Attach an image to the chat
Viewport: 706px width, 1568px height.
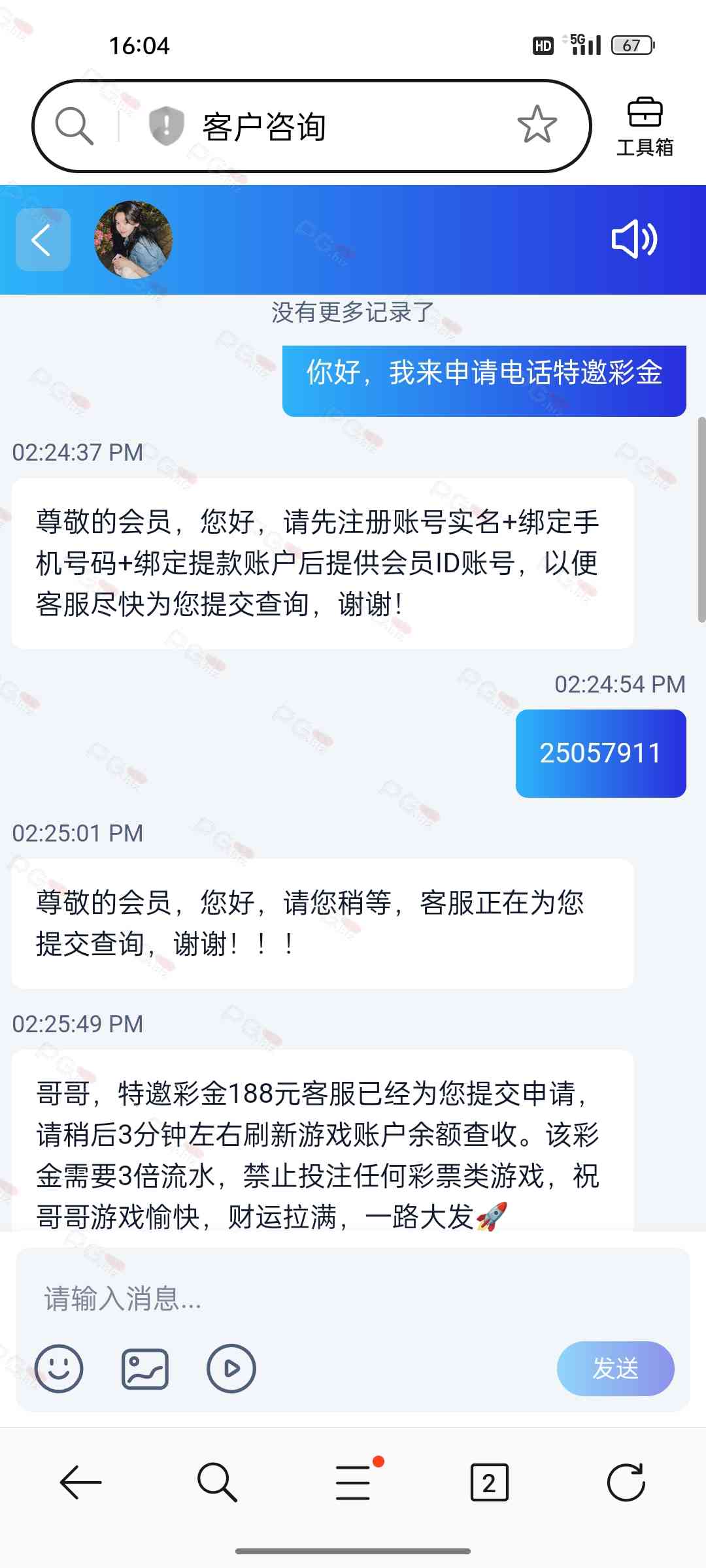(x=145, y=1368)
